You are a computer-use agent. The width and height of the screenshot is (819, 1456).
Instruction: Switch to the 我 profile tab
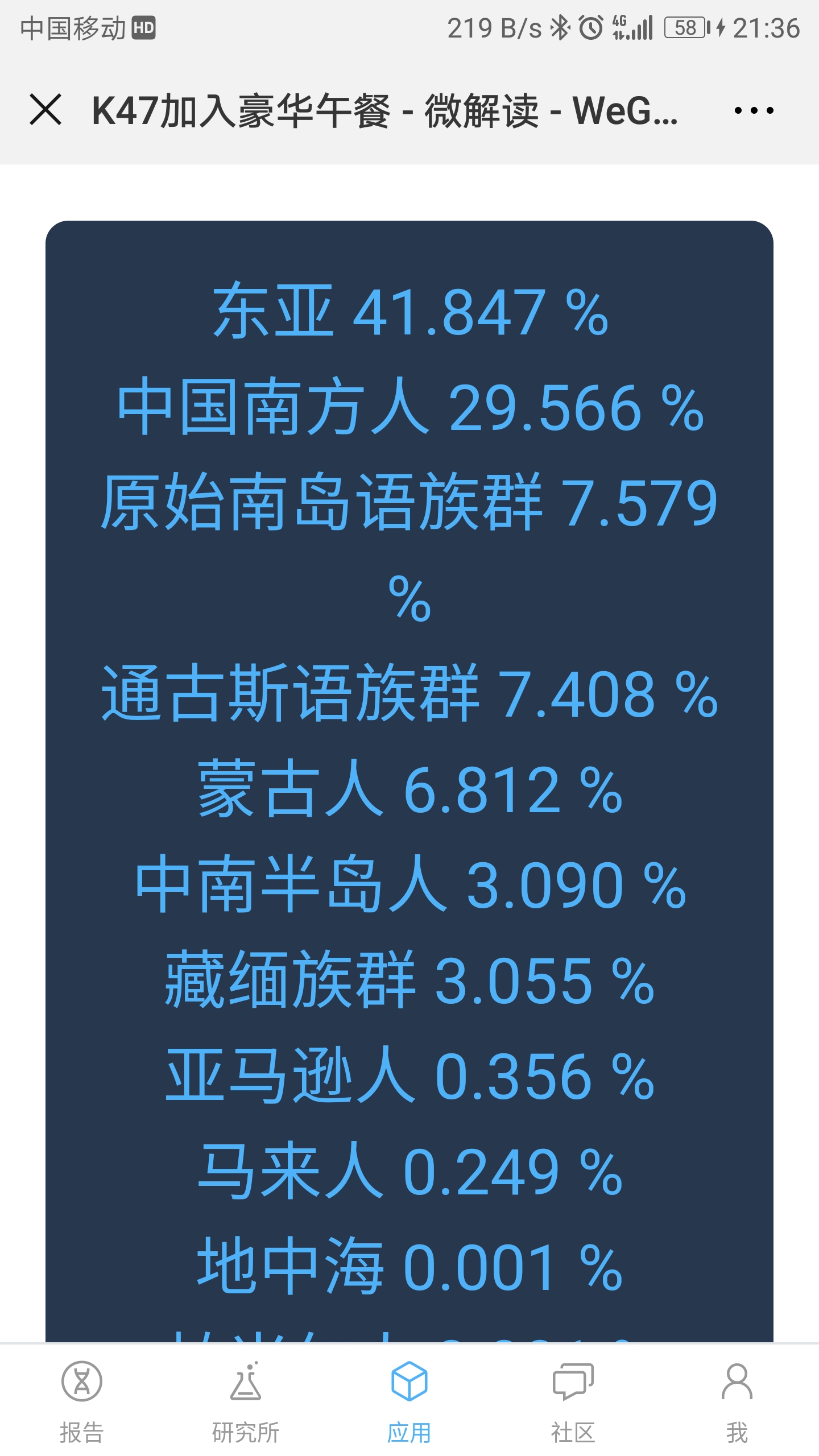[x=737, y=1402]
